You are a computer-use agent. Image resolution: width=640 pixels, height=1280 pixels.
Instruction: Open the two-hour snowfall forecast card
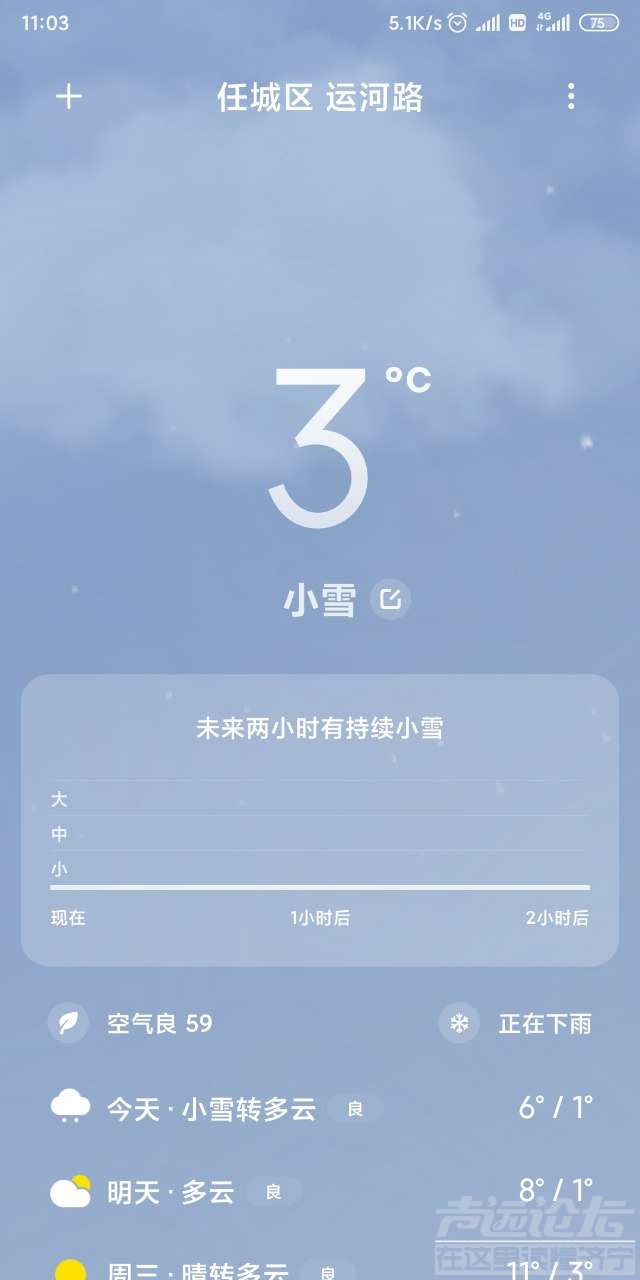(x=320, y=820)
